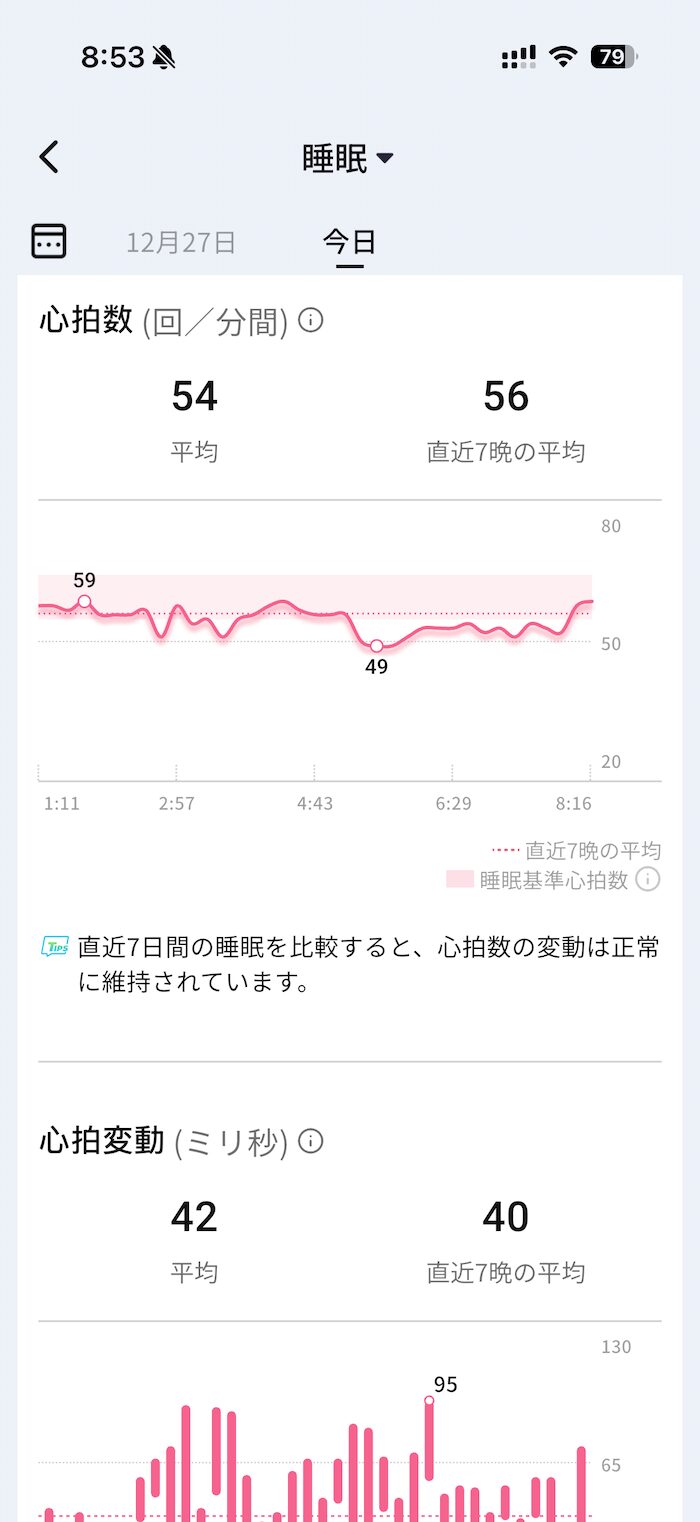This screenshot has height=1522, width=700.
Task: Show info for 睡眠基準心拍数 legend
Action: [648, 880]
